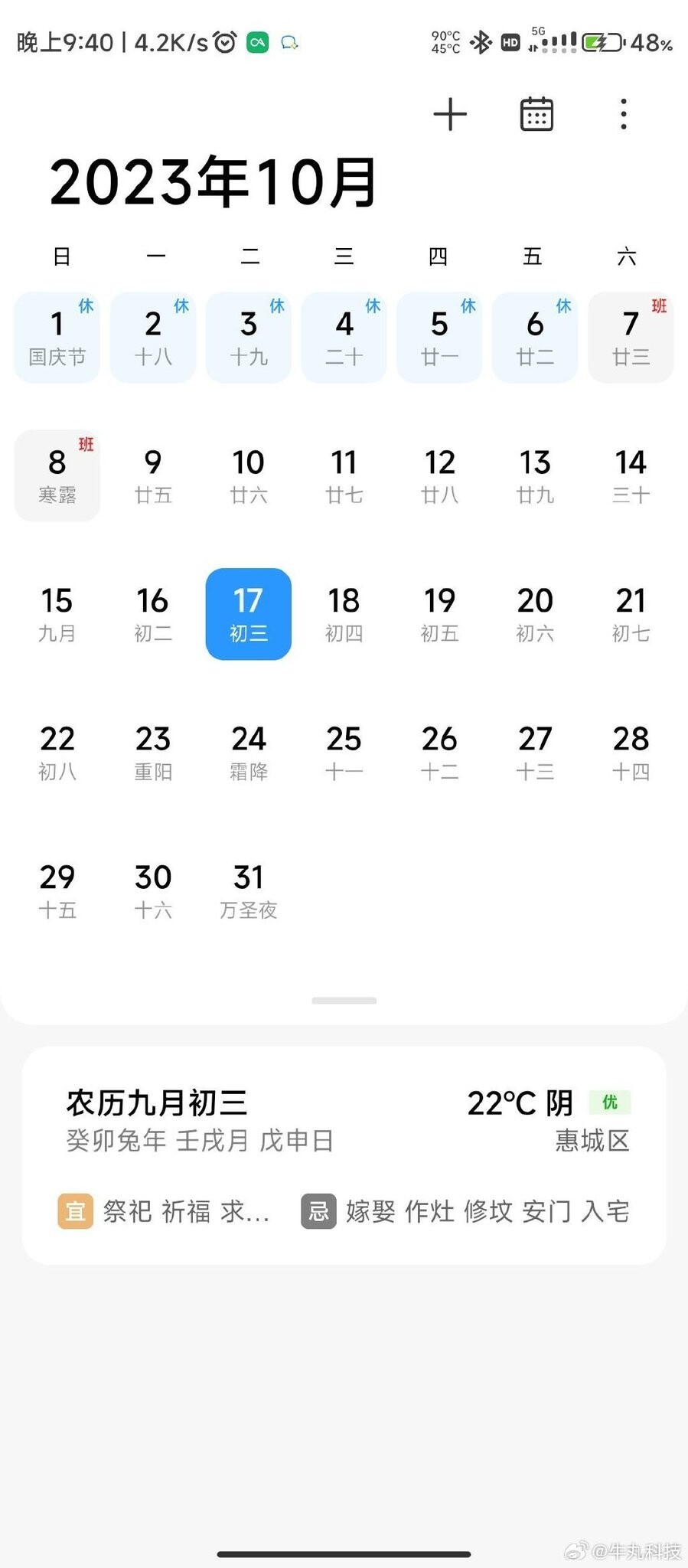This screenshot has width=688, height=1568.
Task: Select October 20
Action: coord(535,614)
